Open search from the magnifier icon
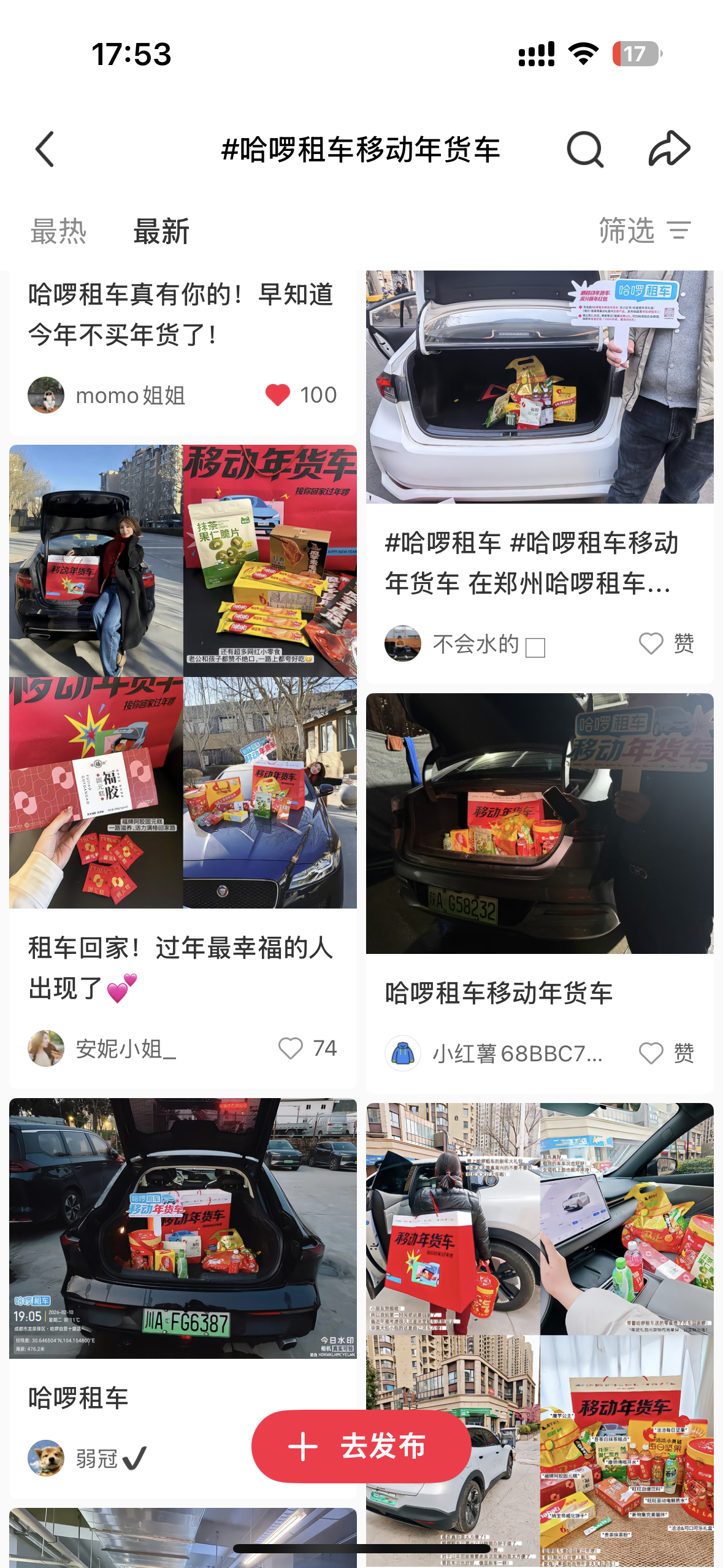 [x=585, y=149]
